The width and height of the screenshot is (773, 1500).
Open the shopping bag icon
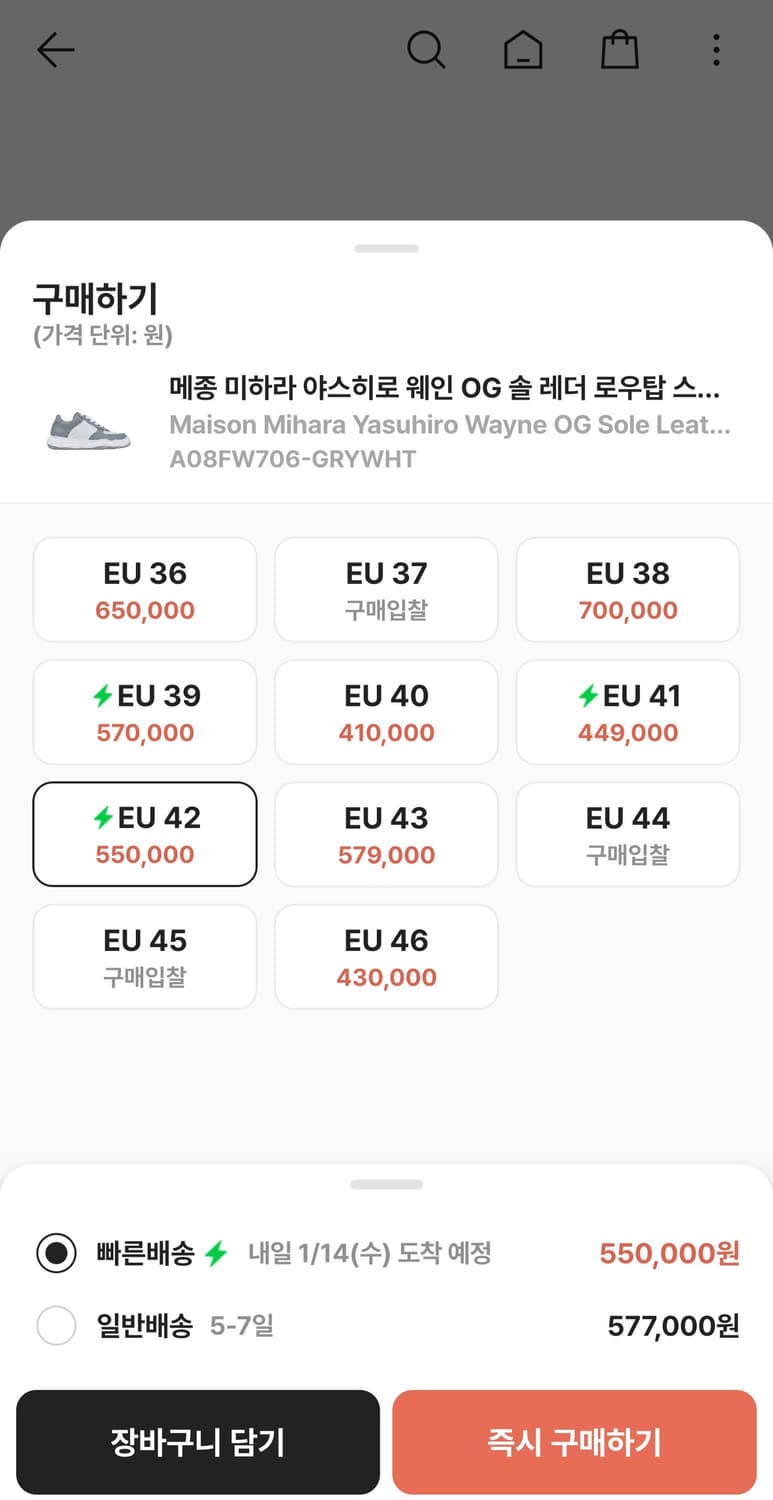pyautogui.click(x=619, y=48)
